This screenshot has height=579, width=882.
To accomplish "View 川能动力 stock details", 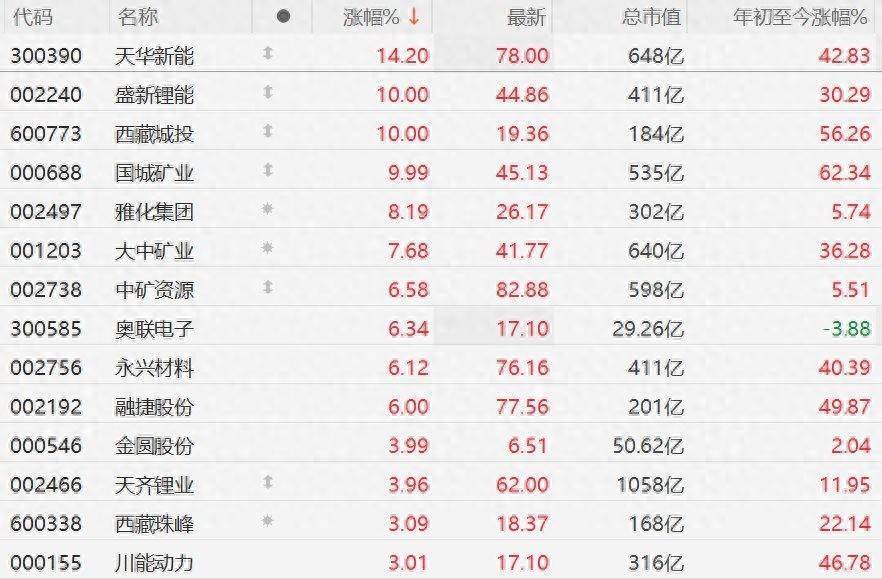I will (x=154, y=563).
